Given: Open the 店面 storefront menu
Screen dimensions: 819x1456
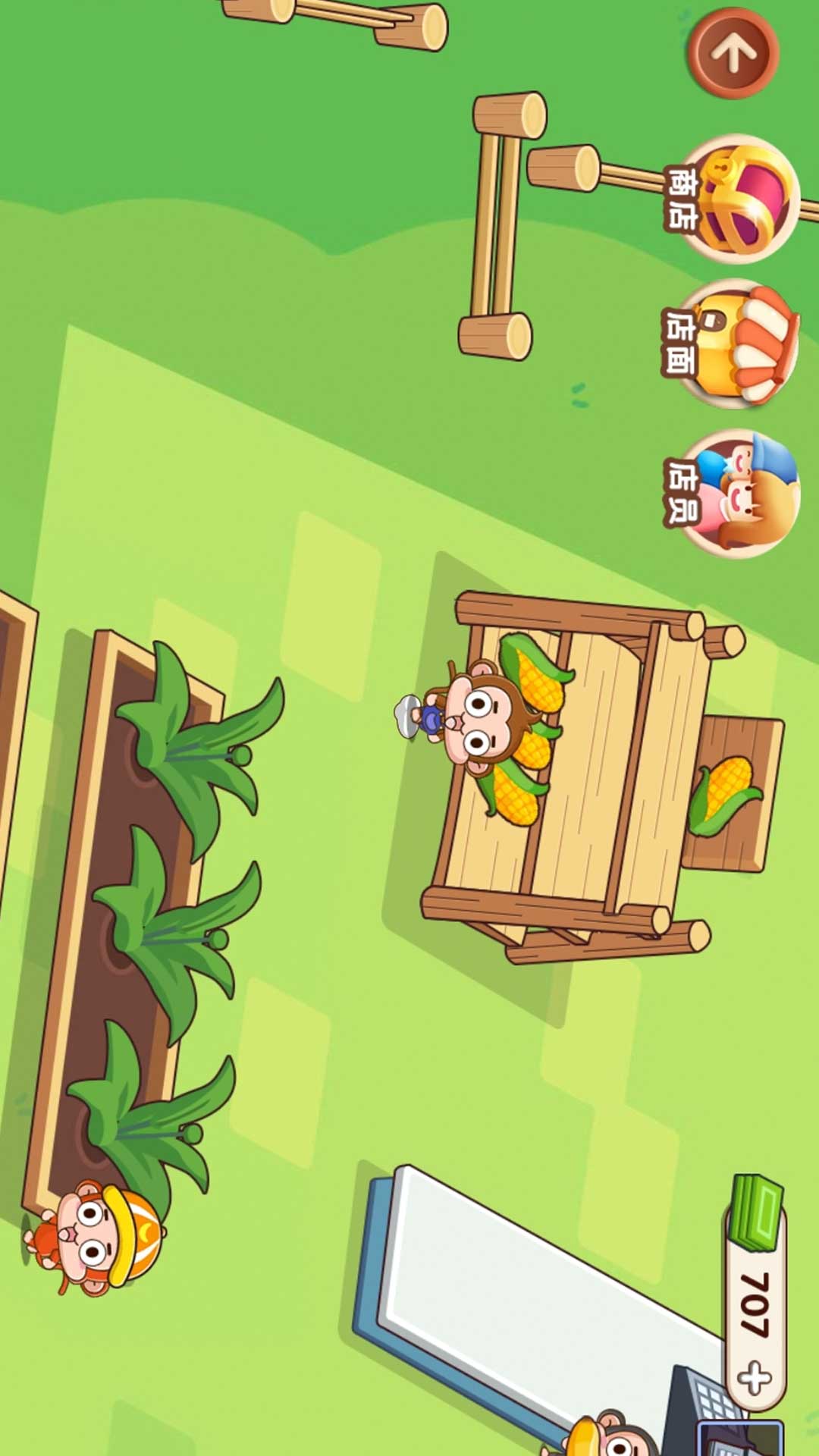Looking at the screenshot, I should pyautogui.click(x=736, y=344).
